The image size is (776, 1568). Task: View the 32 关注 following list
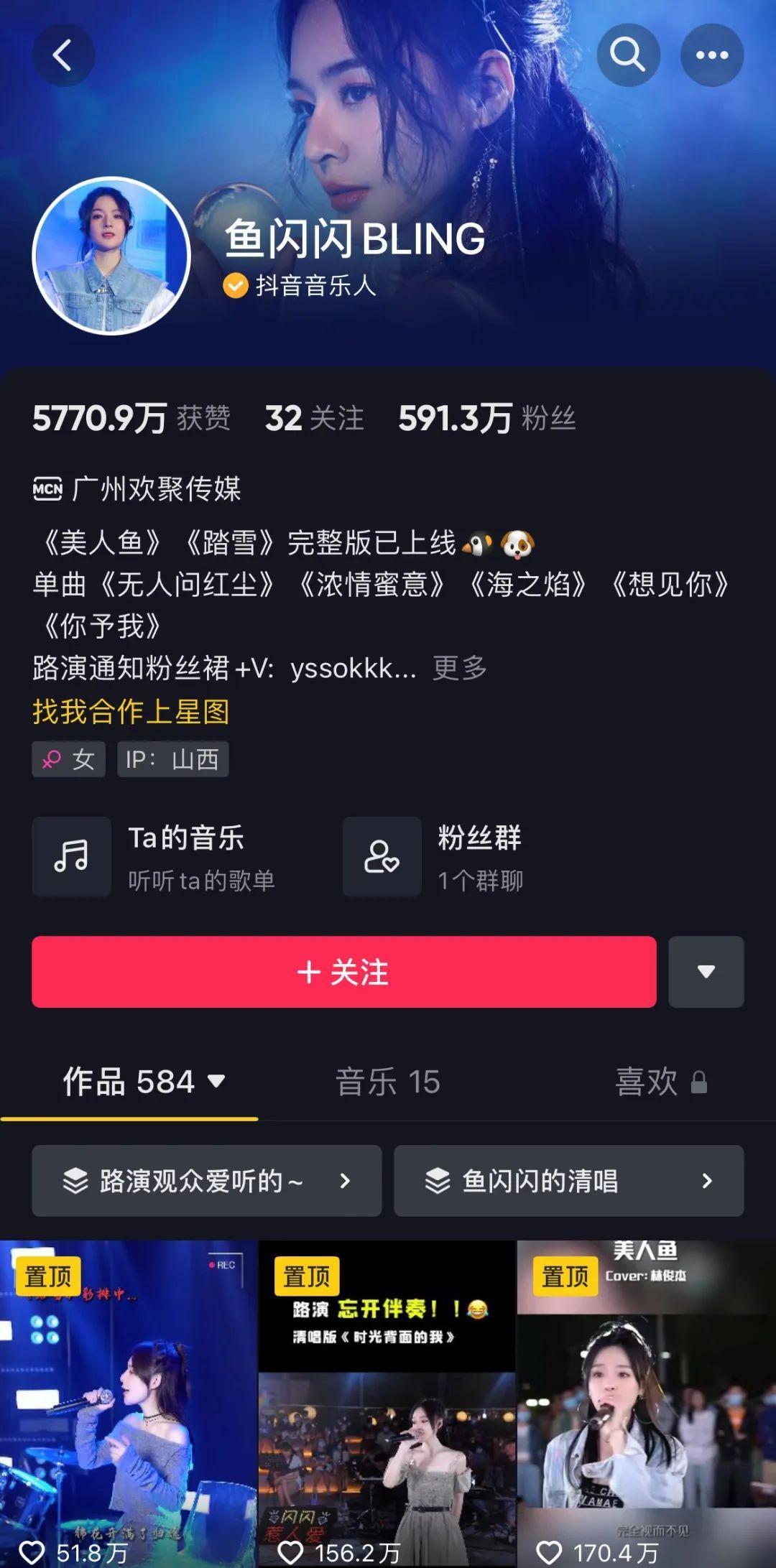[x=314, y=418]
